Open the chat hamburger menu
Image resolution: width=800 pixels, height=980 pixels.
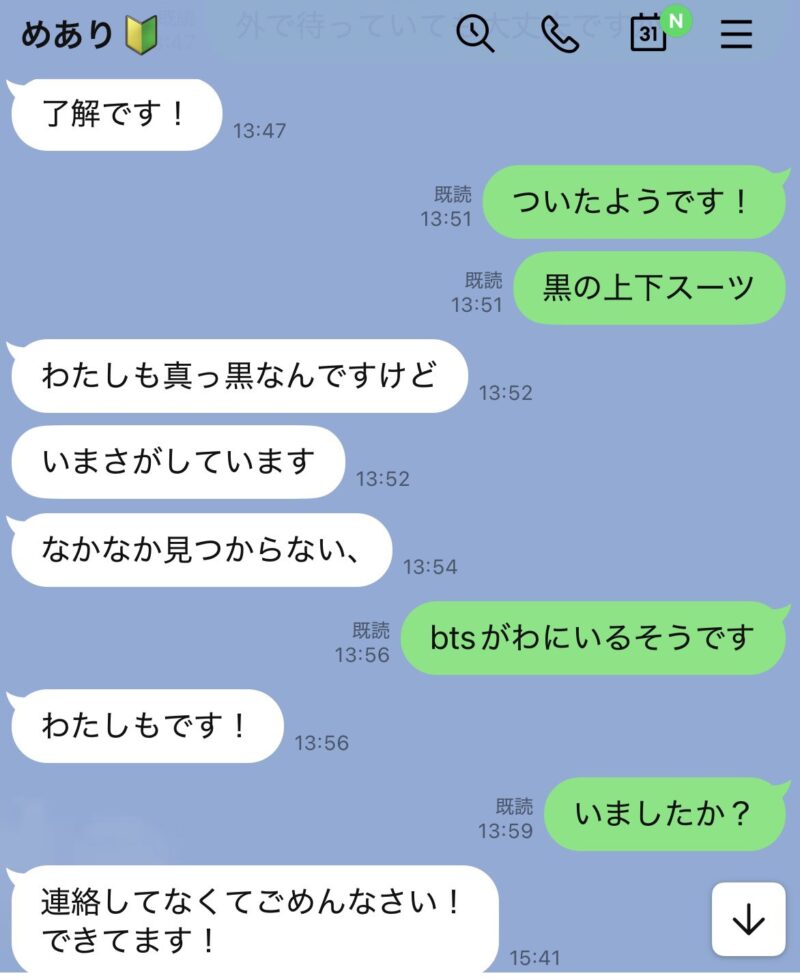pyautogui.click(x=737, y=35)
